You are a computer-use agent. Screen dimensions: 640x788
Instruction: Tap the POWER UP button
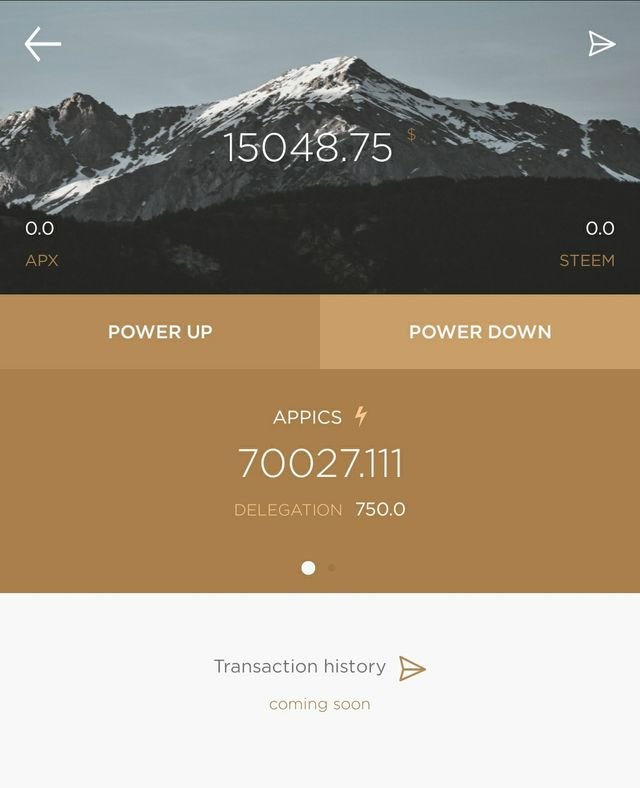click(160, 332)
